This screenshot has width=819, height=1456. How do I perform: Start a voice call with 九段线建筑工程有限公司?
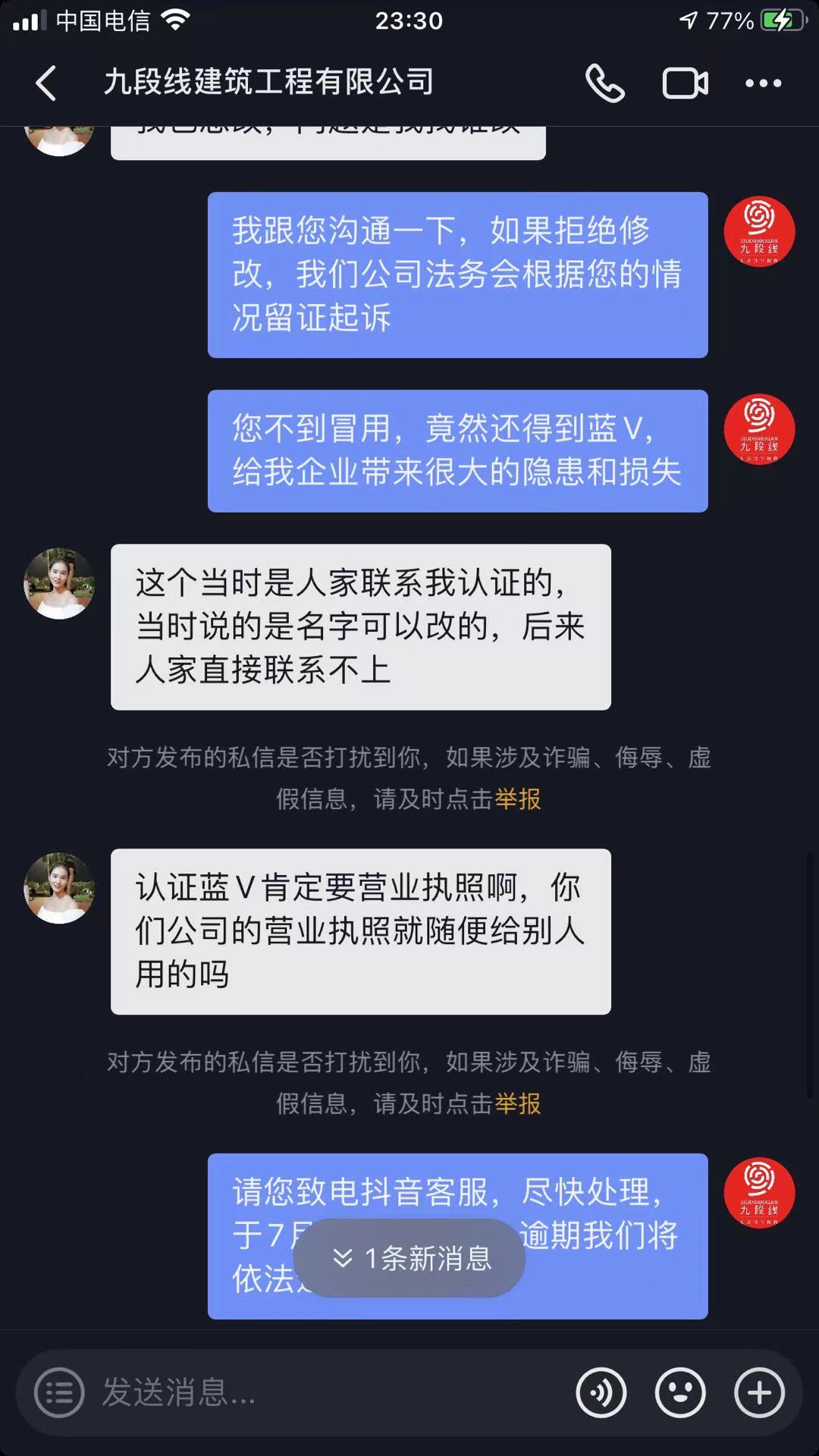coord(605,83)
